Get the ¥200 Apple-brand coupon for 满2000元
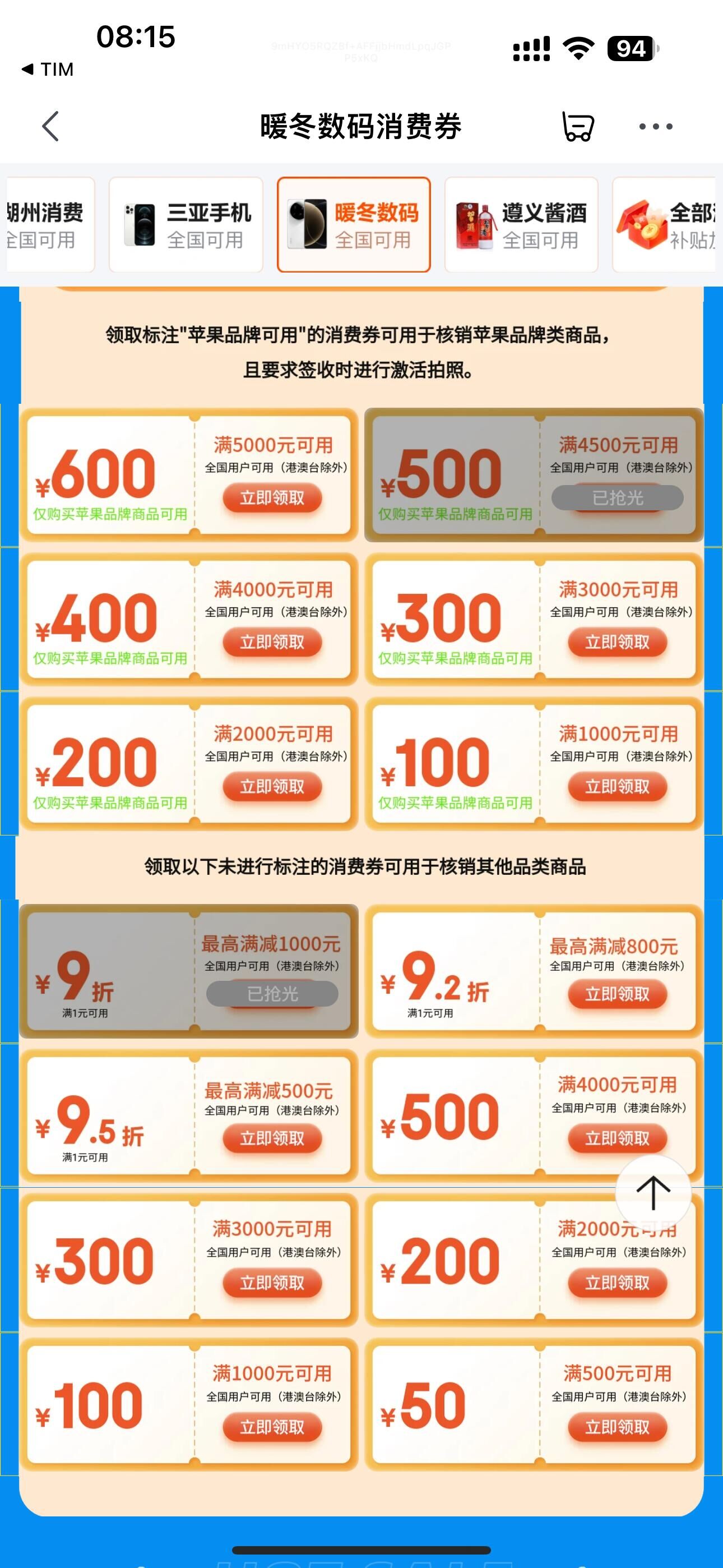 (272, 786)
